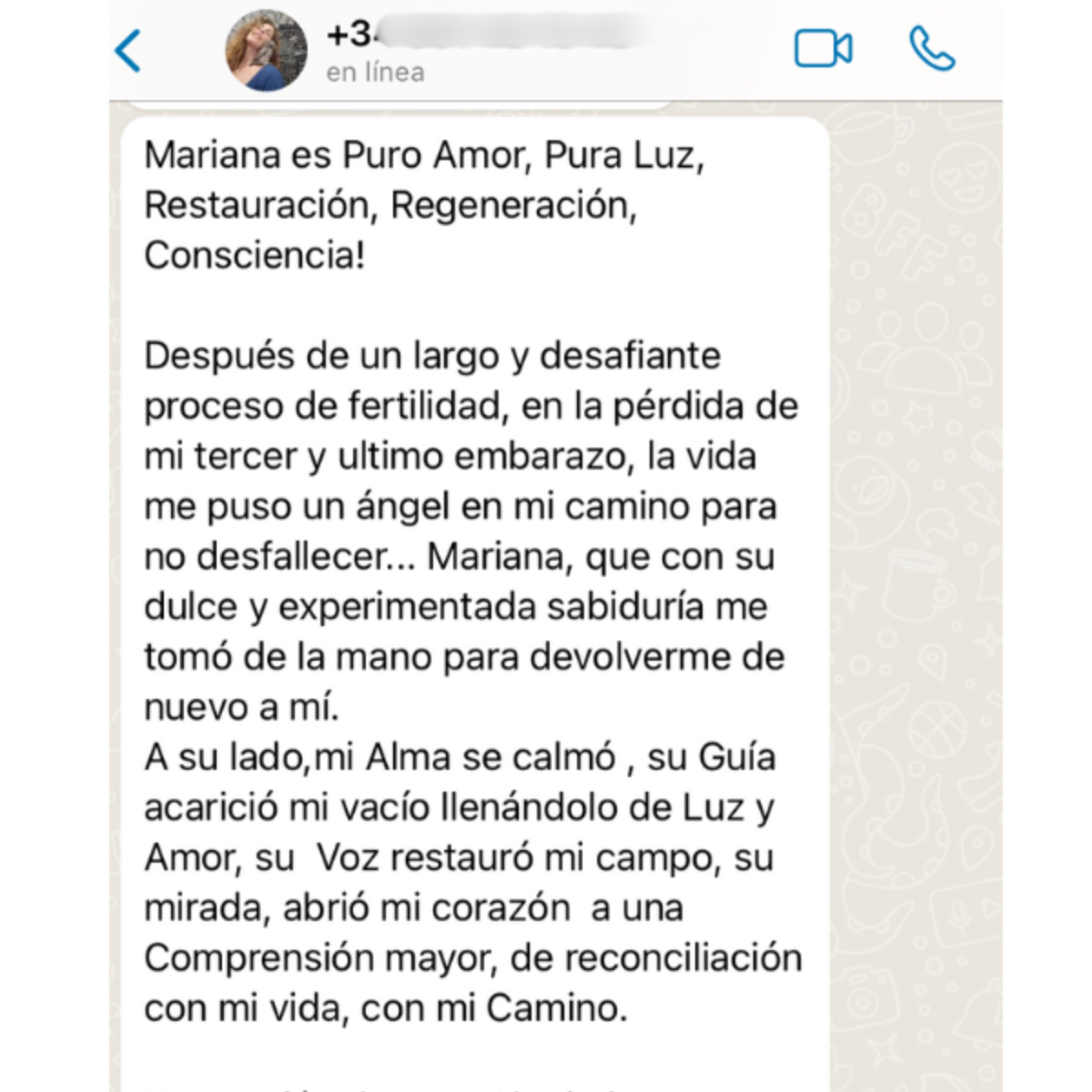
Task: Open the contact's profile photo
Action: pos(266,51)
